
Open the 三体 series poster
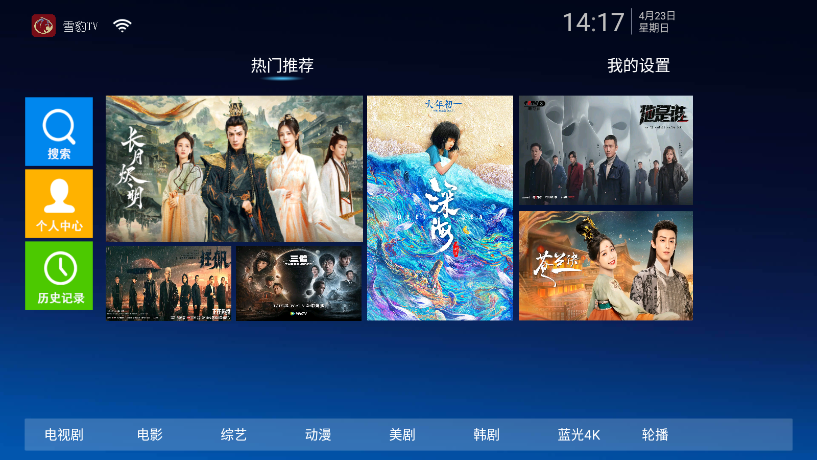[299, 283]
